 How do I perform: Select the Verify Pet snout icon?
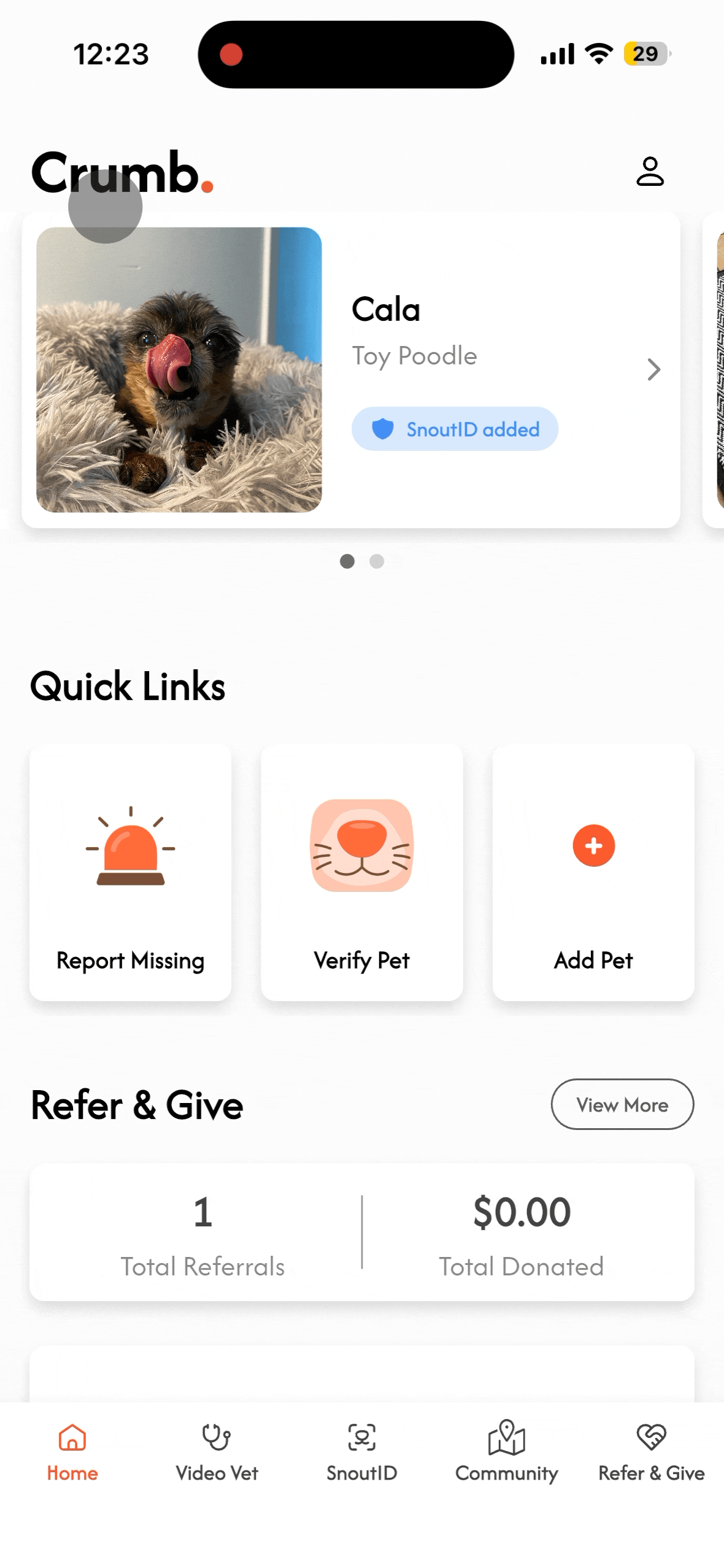tap(361, 847)
